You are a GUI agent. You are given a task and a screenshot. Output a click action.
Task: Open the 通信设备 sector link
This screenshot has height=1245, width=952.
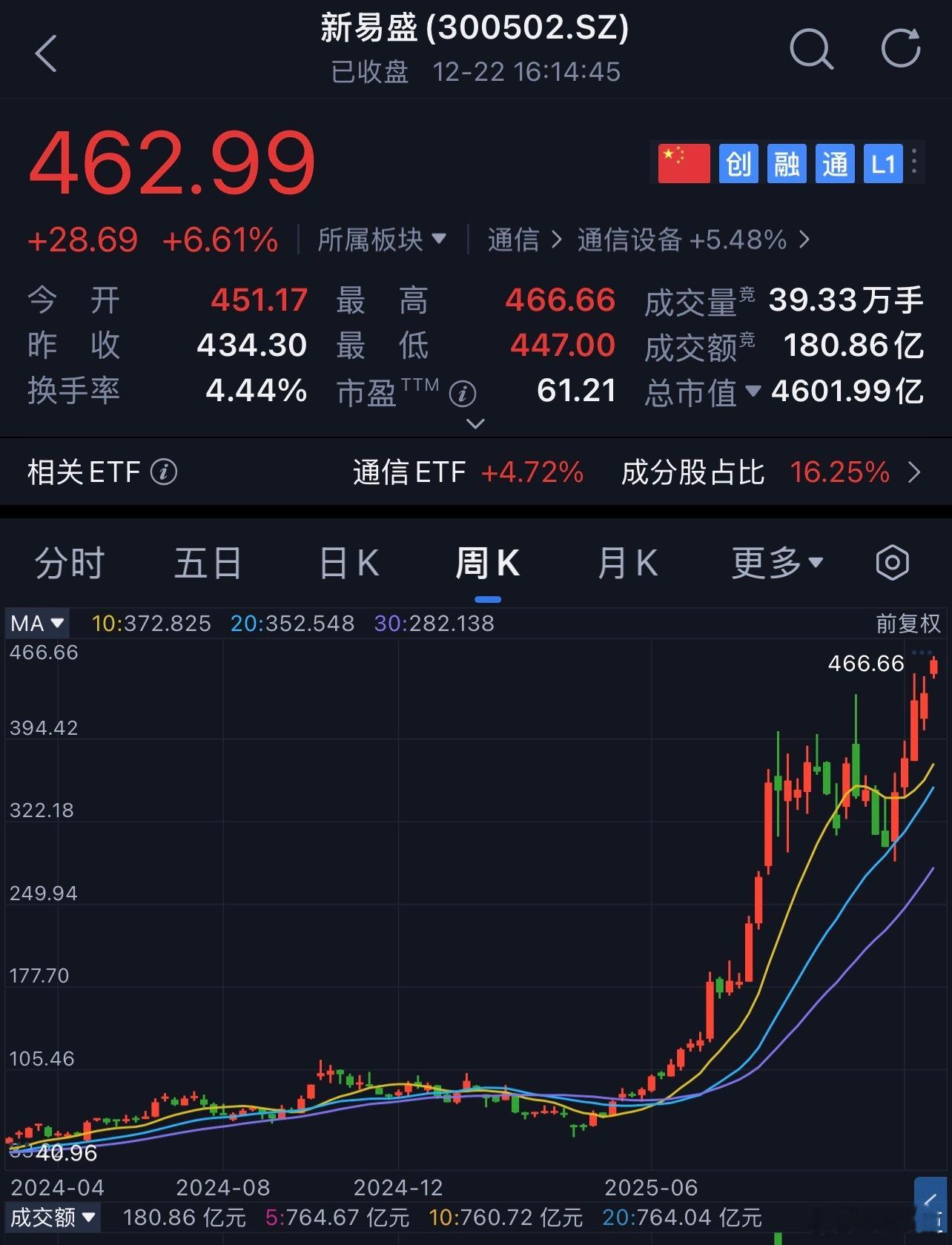(630, 240)
